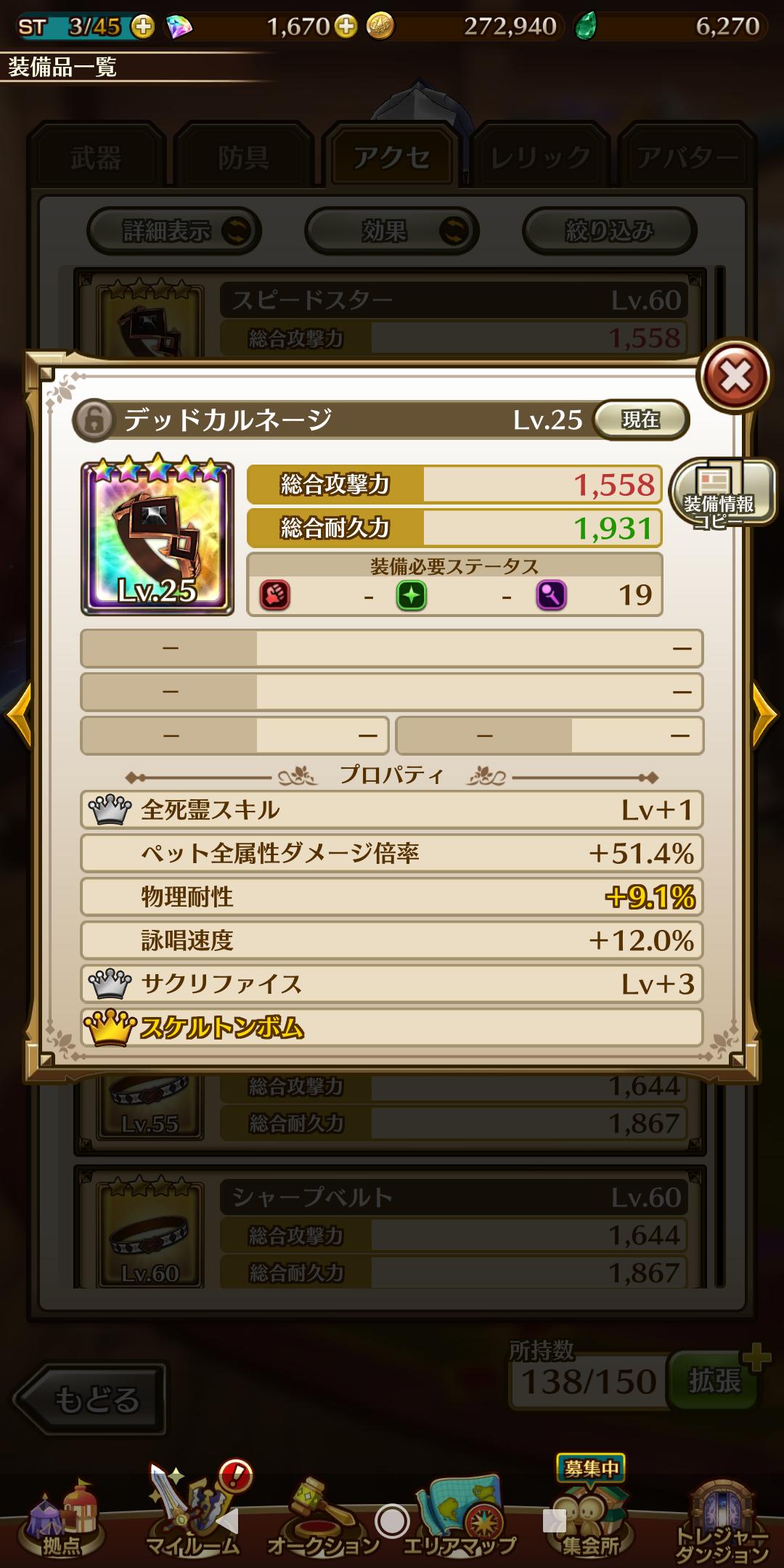Enter the 集会所

click(x=589, y=1517)
